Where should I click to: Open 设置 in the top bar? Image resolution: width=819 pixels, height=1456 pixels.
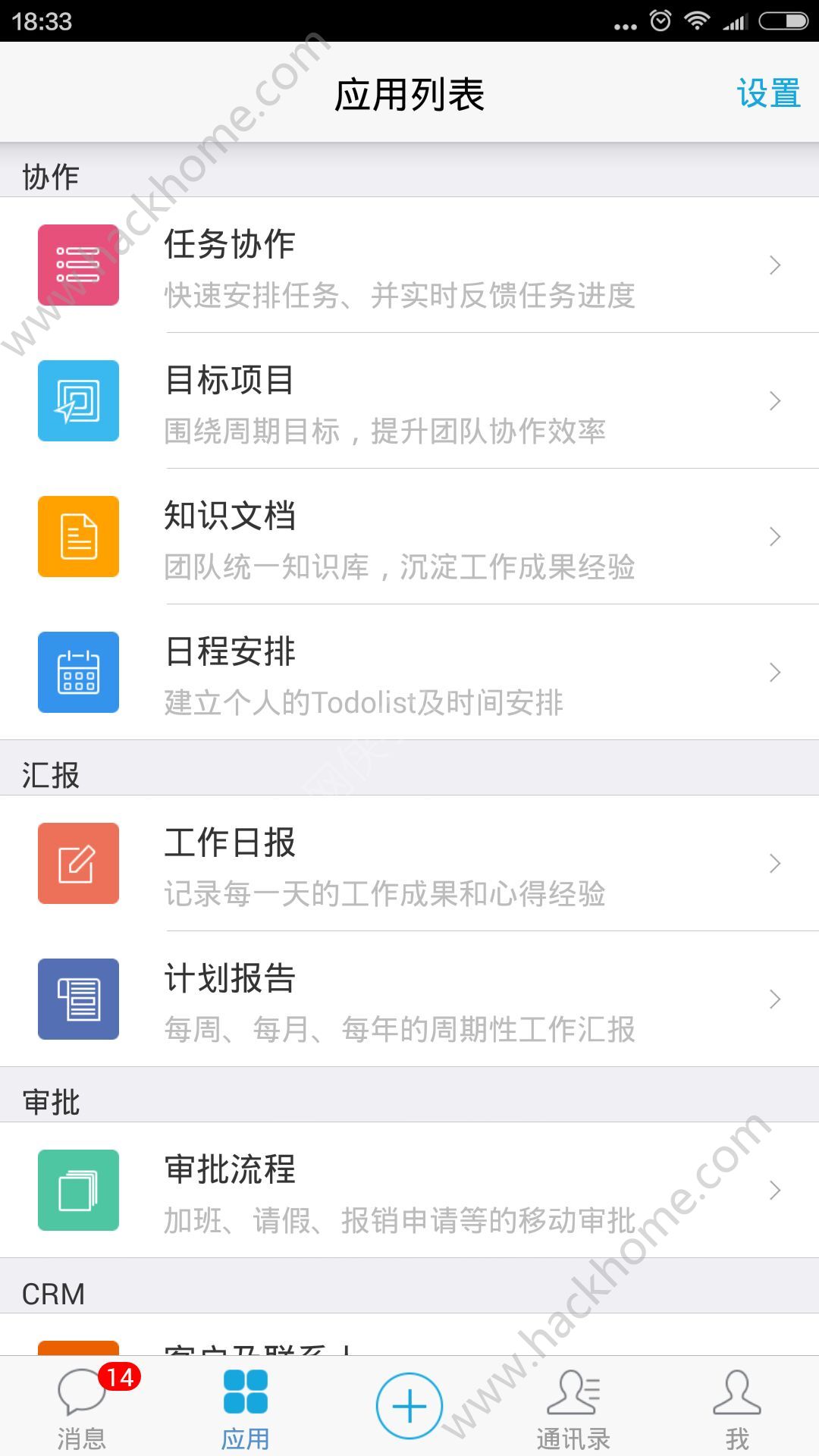click(x=768, y=94)
